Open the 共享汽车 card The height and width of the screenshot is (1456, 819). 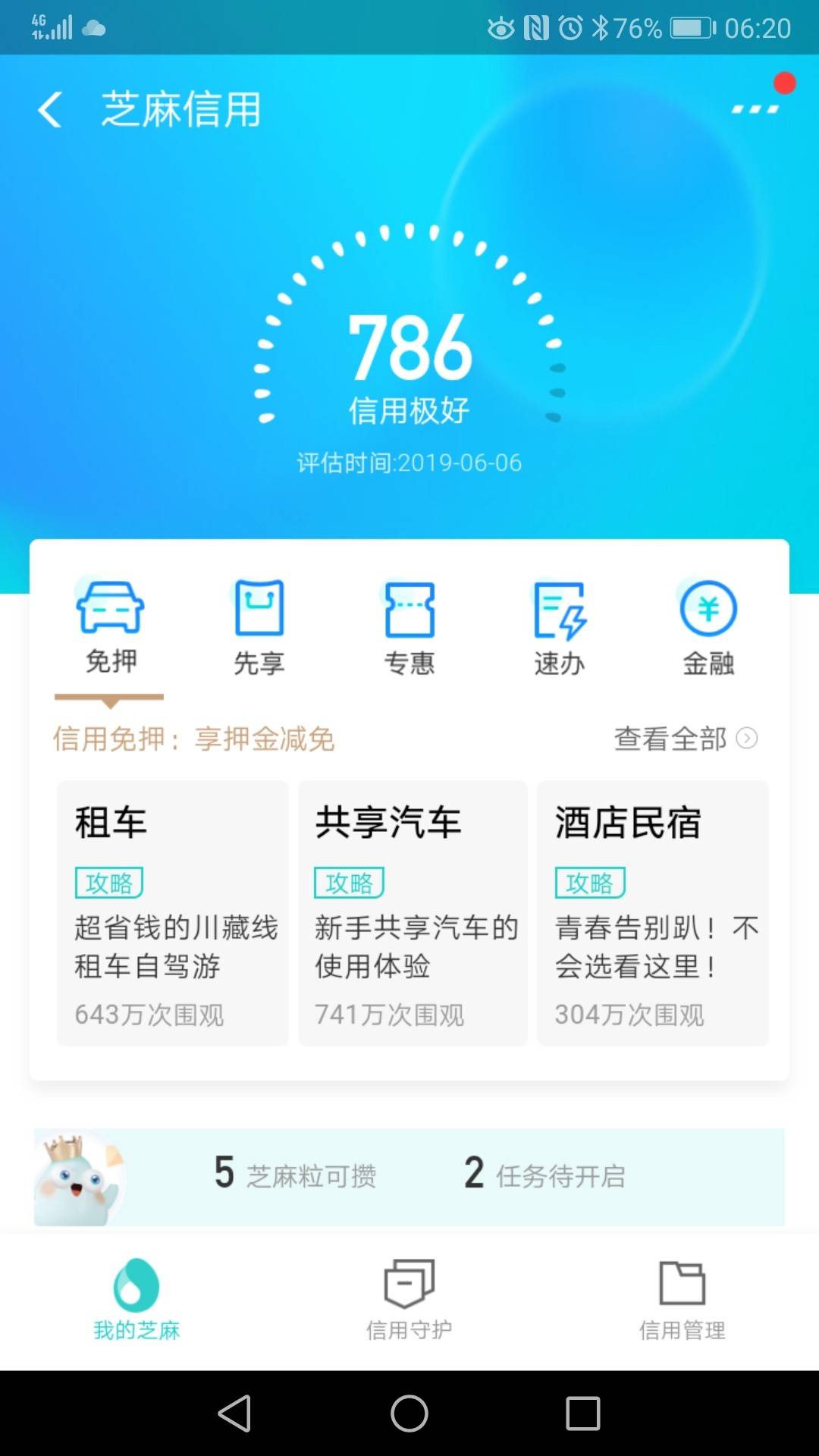413,913
